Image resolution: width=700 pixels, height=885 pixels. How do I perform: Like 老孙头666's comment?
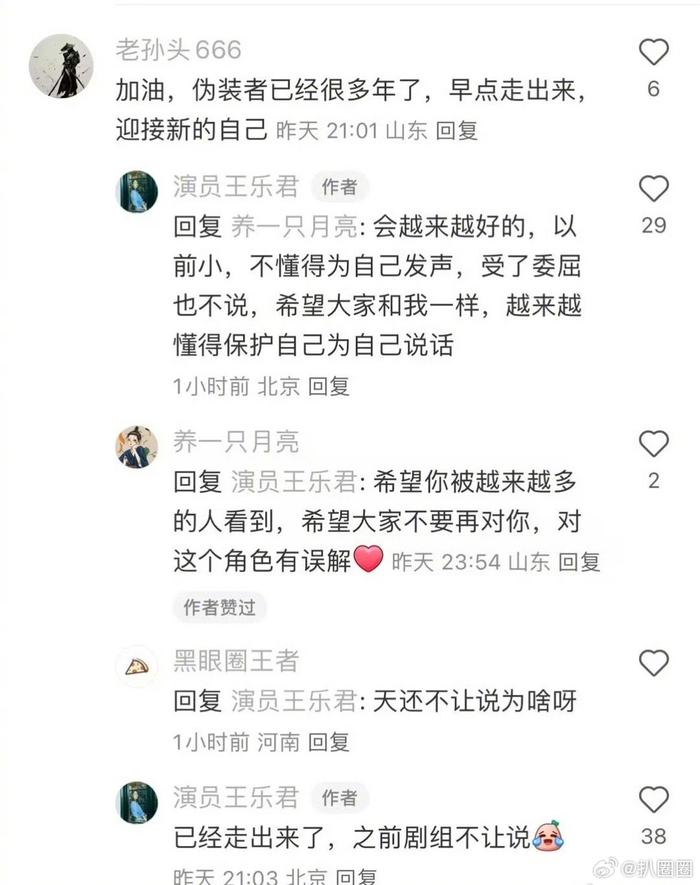pos(653,52)
